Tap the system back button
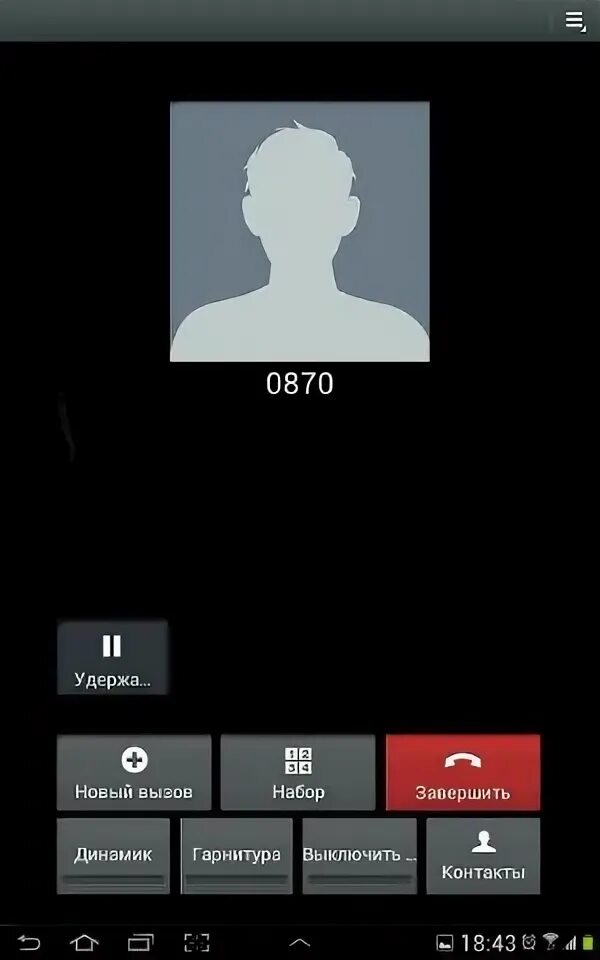The width and height of the screenshot is (600, 960). [x=28, y=942]
